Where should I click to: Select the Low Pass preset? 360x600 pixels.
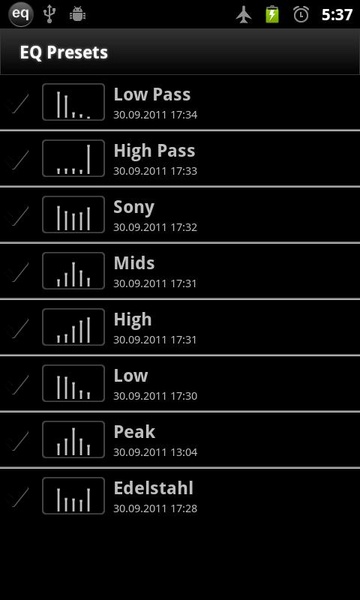[x=180, y=102]
